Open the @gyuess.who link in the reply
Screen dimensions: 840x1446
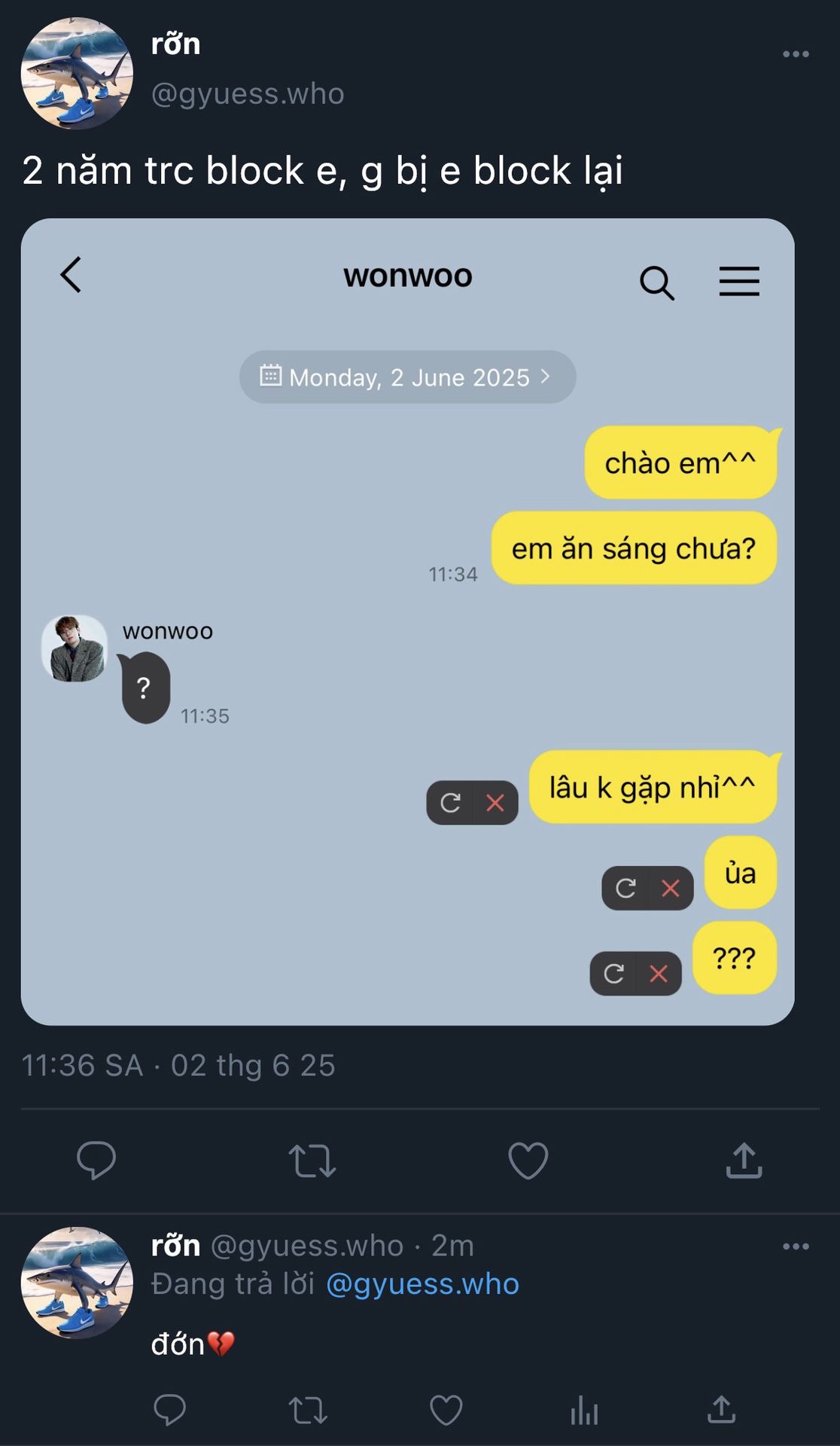pos(422,1284)
